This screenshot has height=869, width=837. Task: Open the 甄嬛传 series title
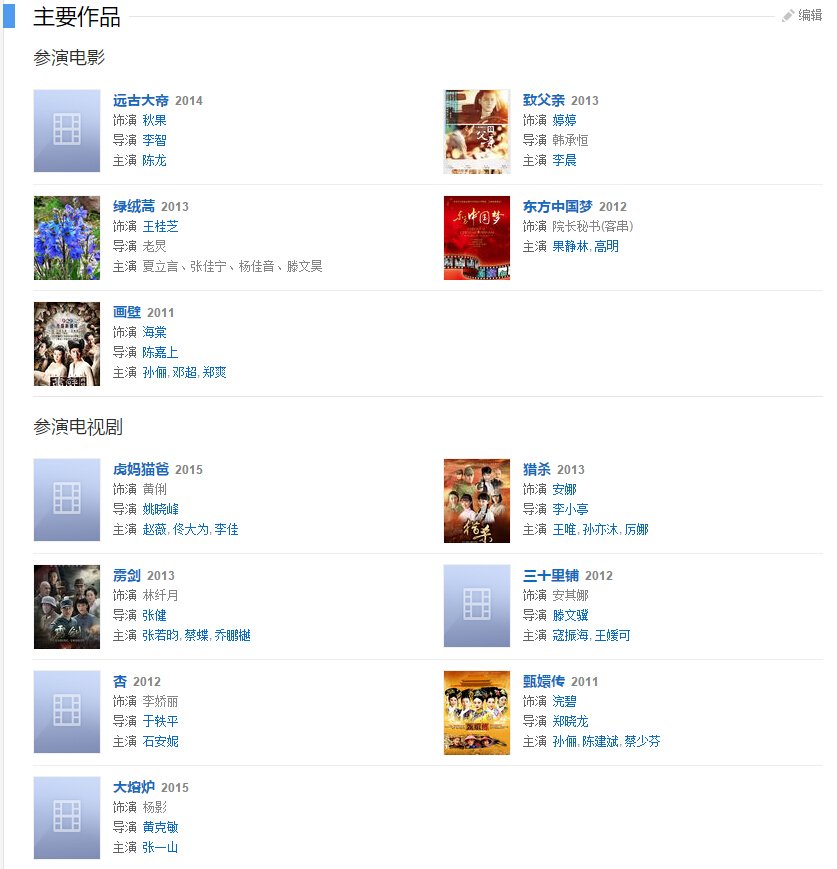(544, 681)
